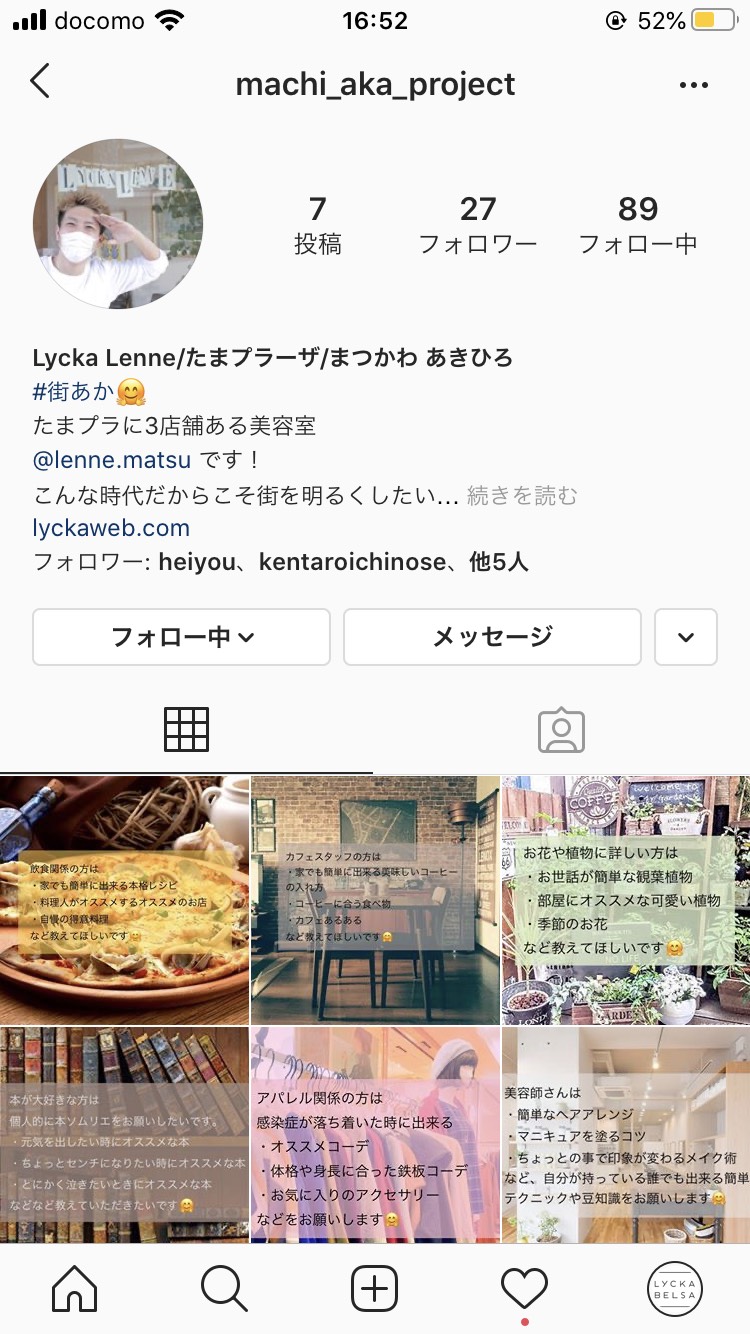
Task: Send a message via メッセージ
Action: tap(492, 637)
